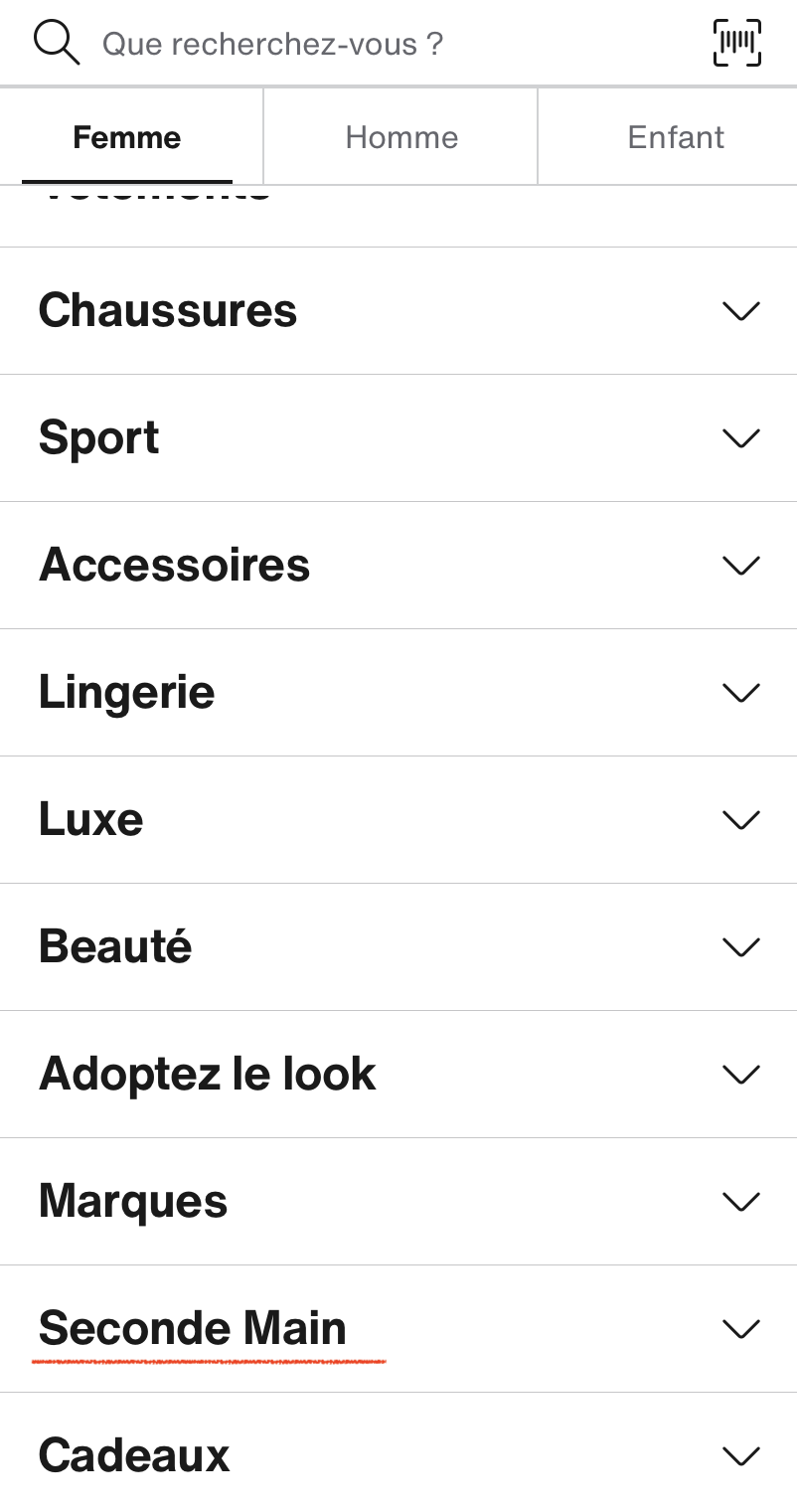Open the Lingerie category list

(x=398, y=693)
